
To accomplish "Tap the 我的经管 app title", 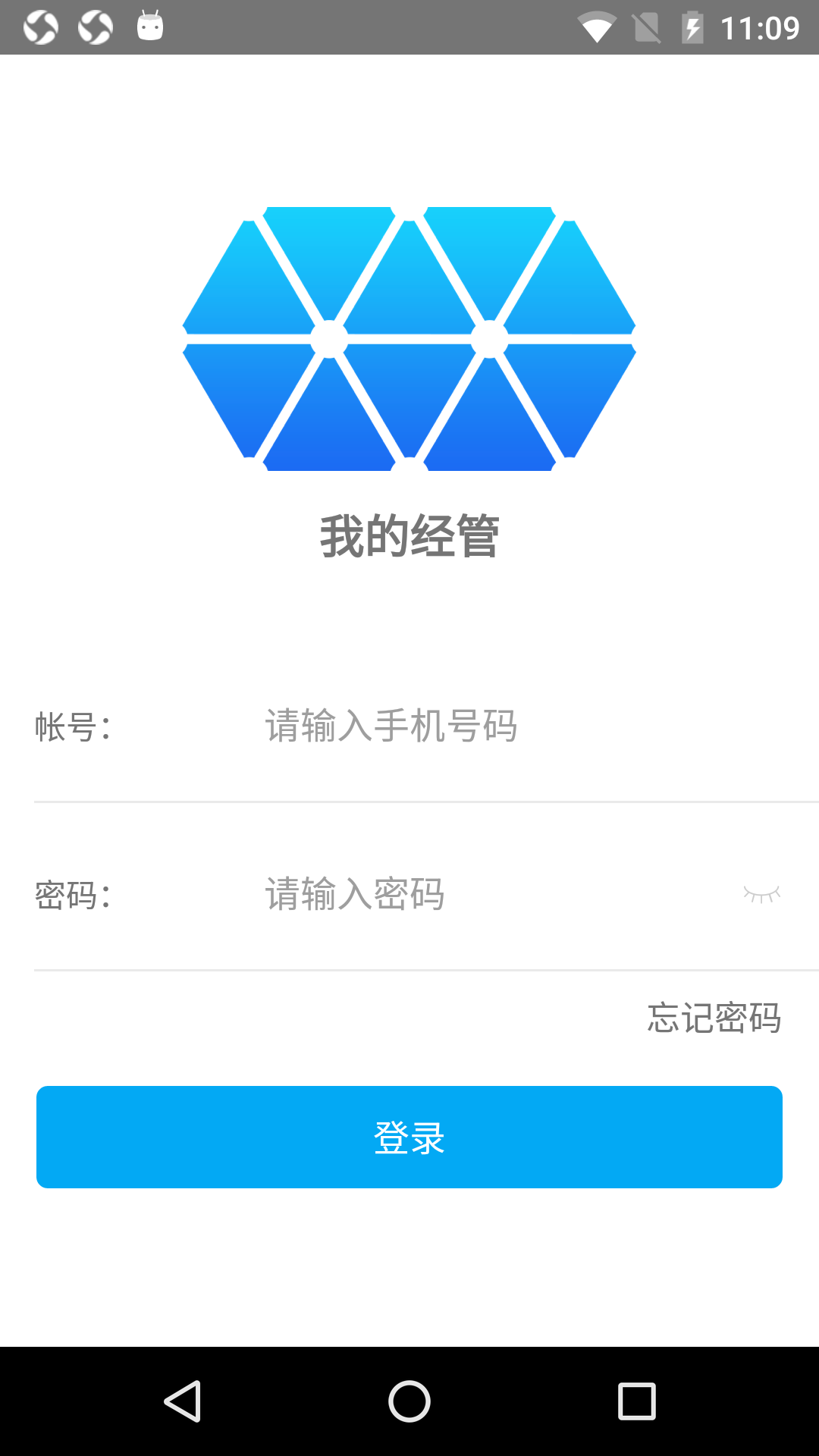I will click(x=408, y=535).
